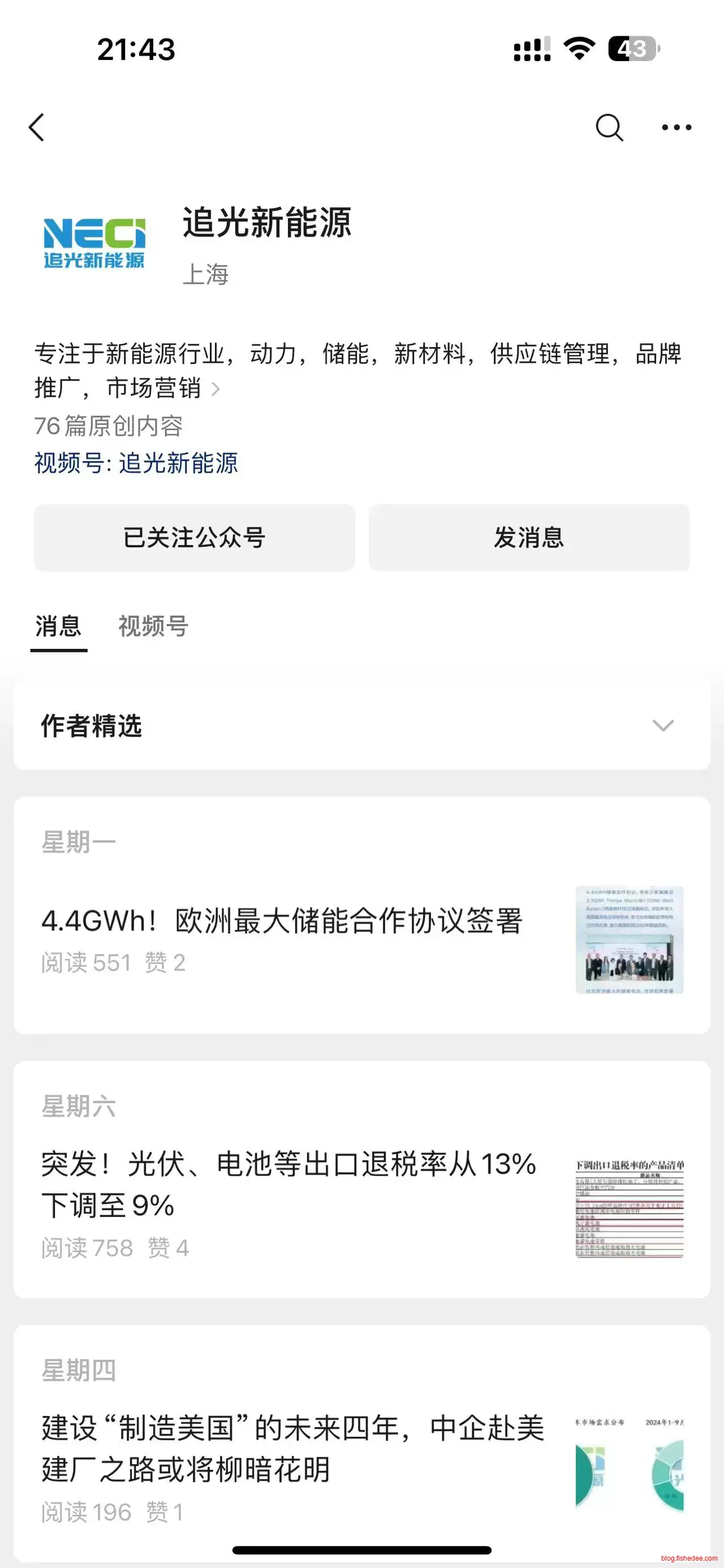Viewport: 724px width, 1568px height.
Task: Tap the 追光新能源 account avatar
Action: [94, 244]
